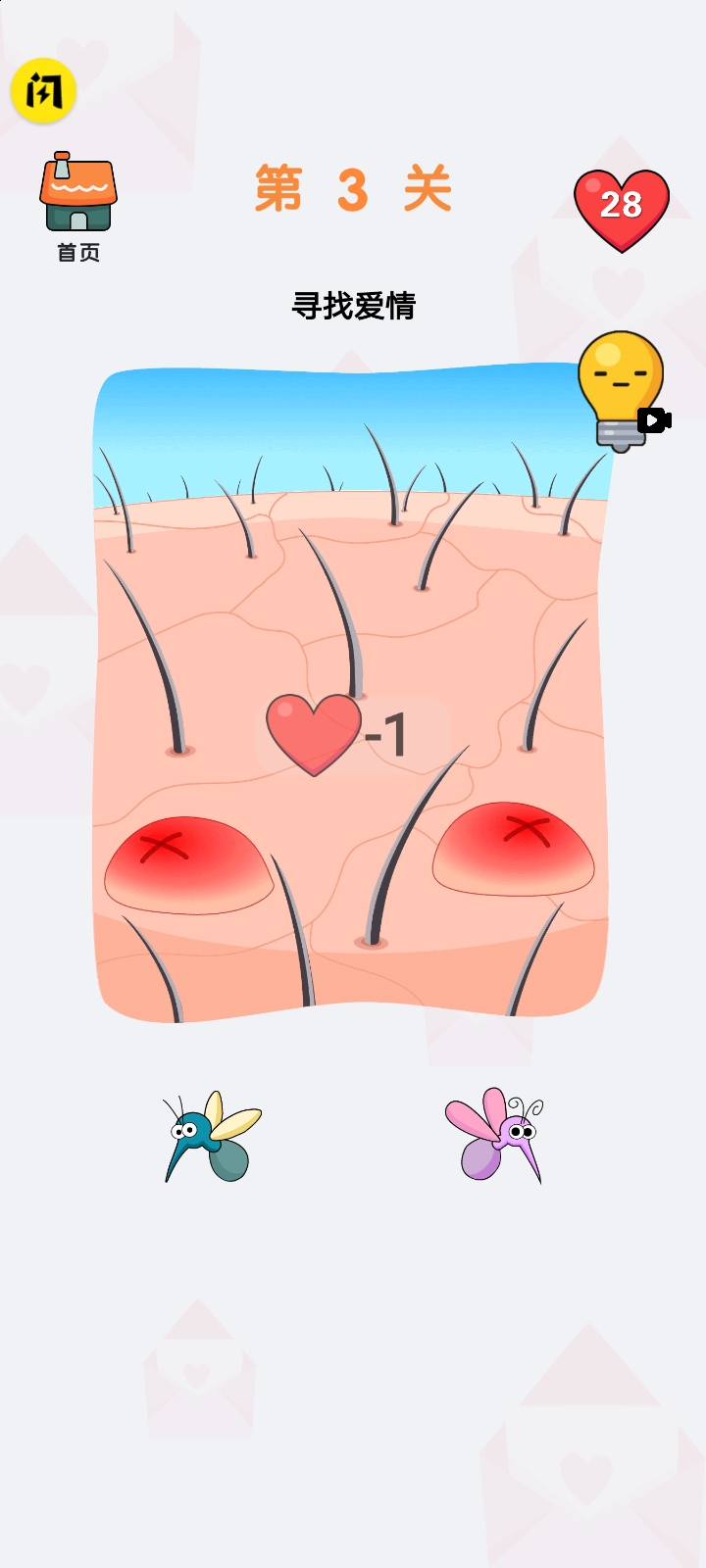706x1568 pixels.
Task: Select the pink mosquito
Action: [x=495, y=1135]
